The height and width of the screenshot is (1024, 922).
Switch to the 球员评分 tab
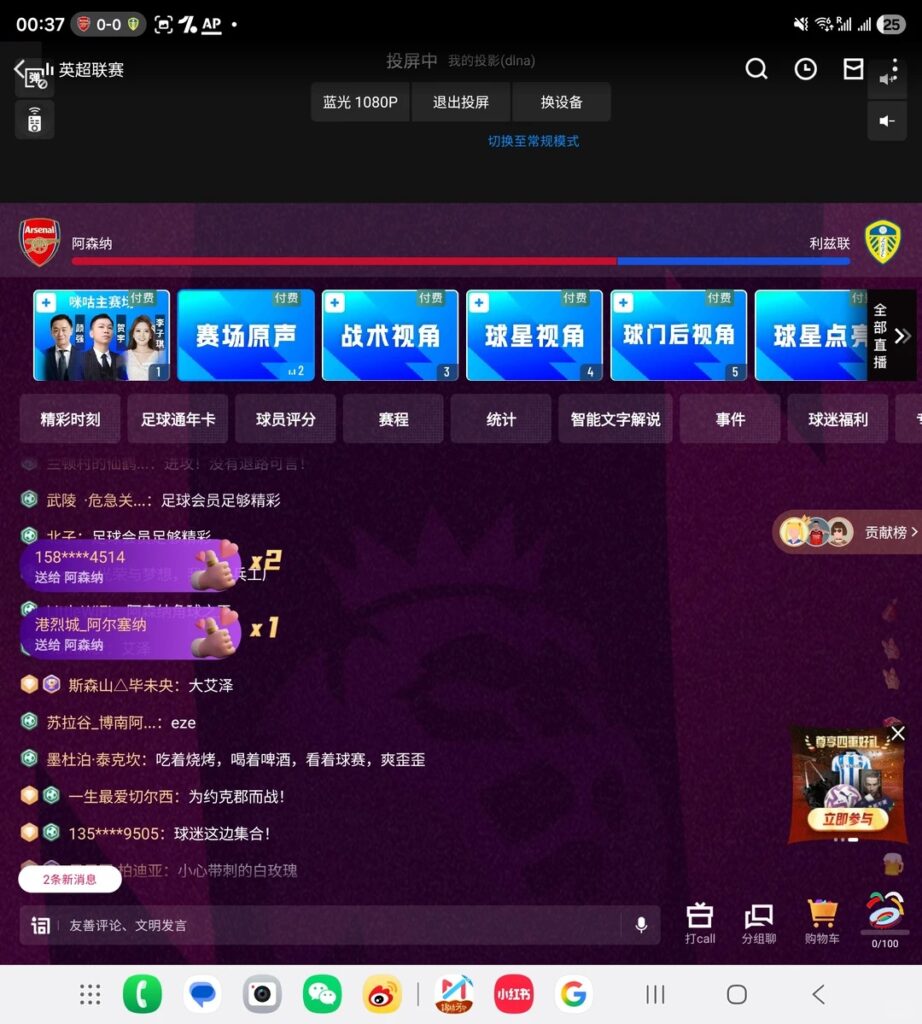285,419
